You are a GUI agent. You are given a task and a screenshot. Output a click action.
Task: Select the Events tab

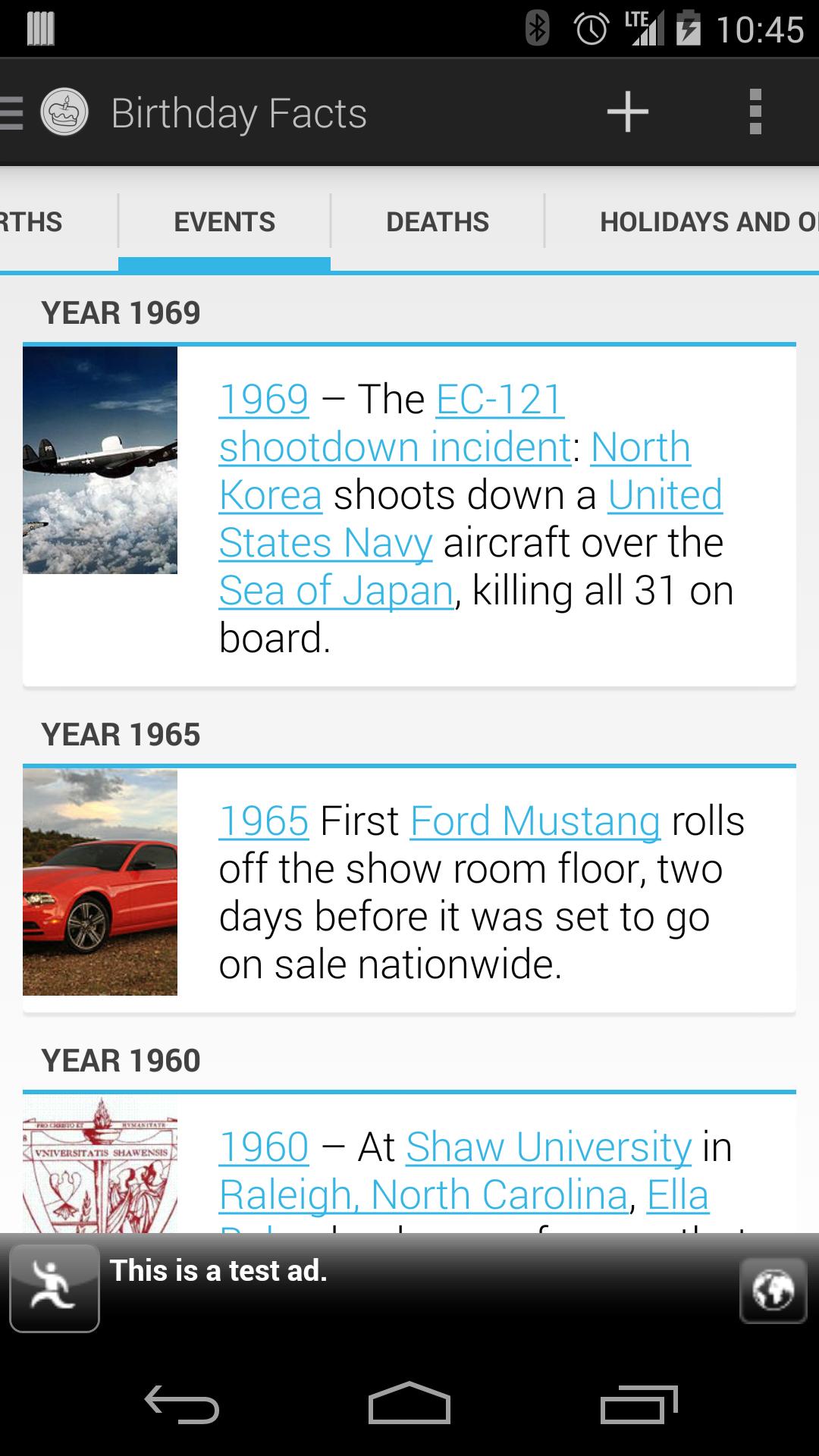(x=224, y=222)
